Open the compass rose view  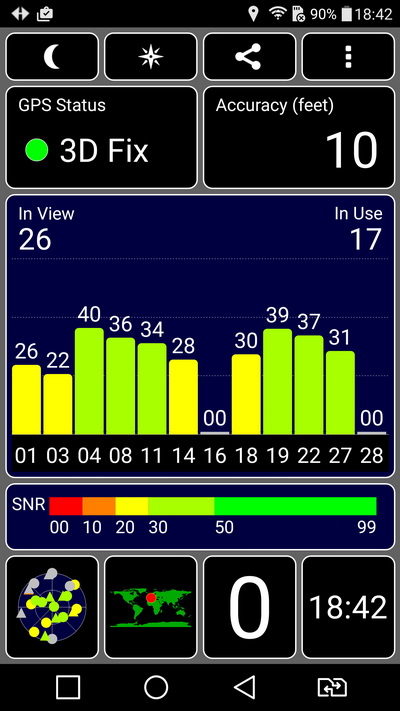[x=151, y=57]
